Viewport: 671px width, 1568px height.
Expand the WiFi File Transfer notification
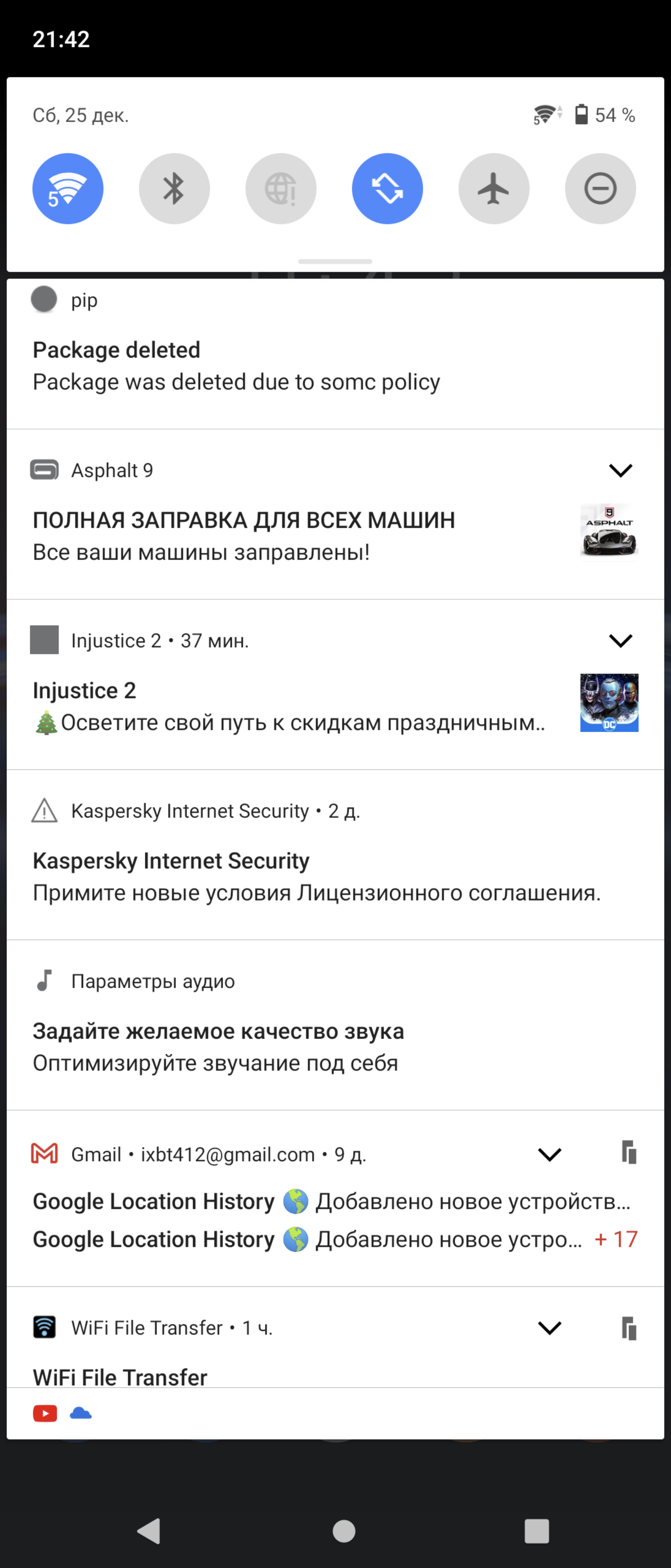point(549,1327)
